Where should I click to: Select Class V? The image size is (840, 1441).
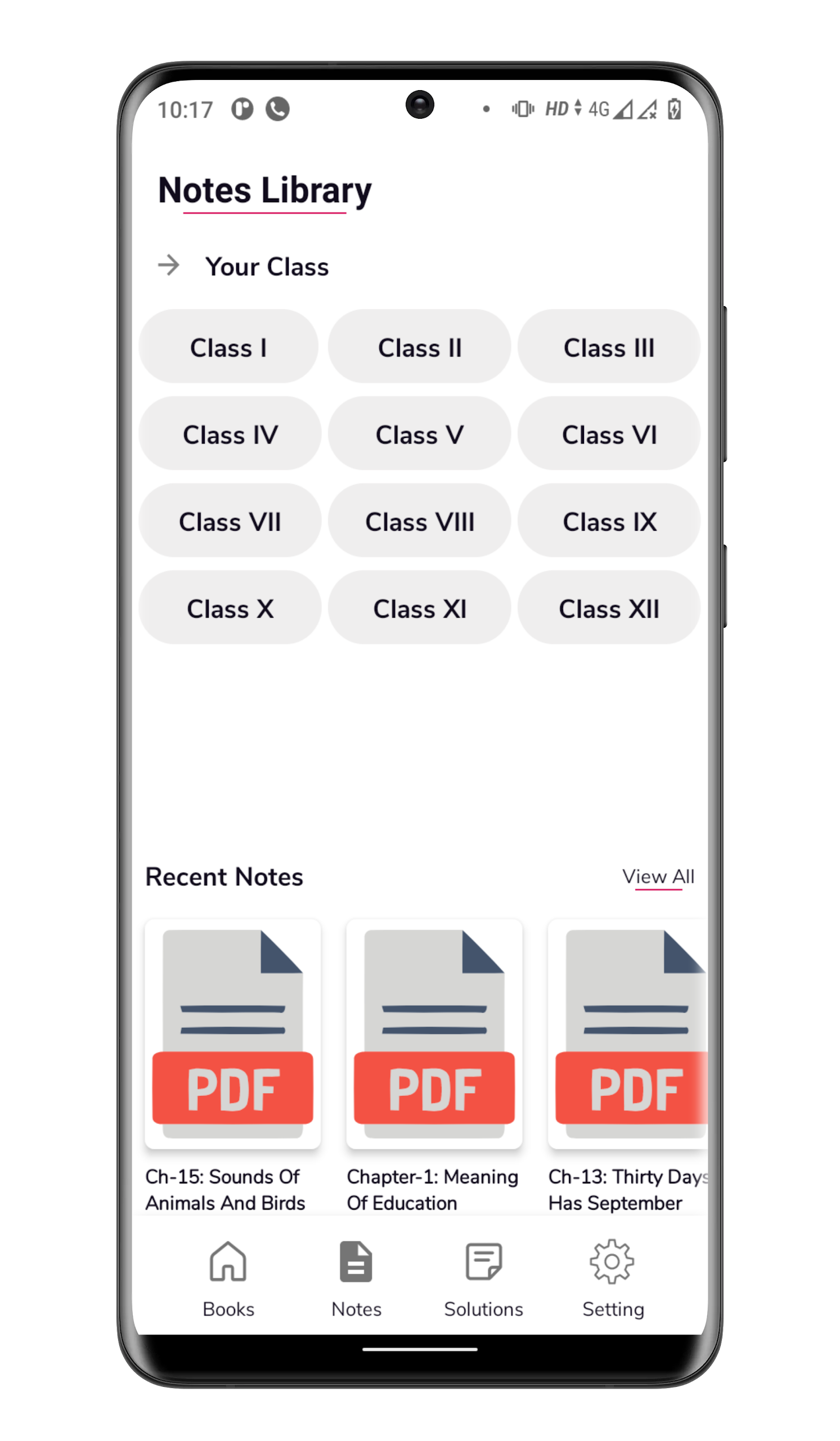click(x=419, y=433)
